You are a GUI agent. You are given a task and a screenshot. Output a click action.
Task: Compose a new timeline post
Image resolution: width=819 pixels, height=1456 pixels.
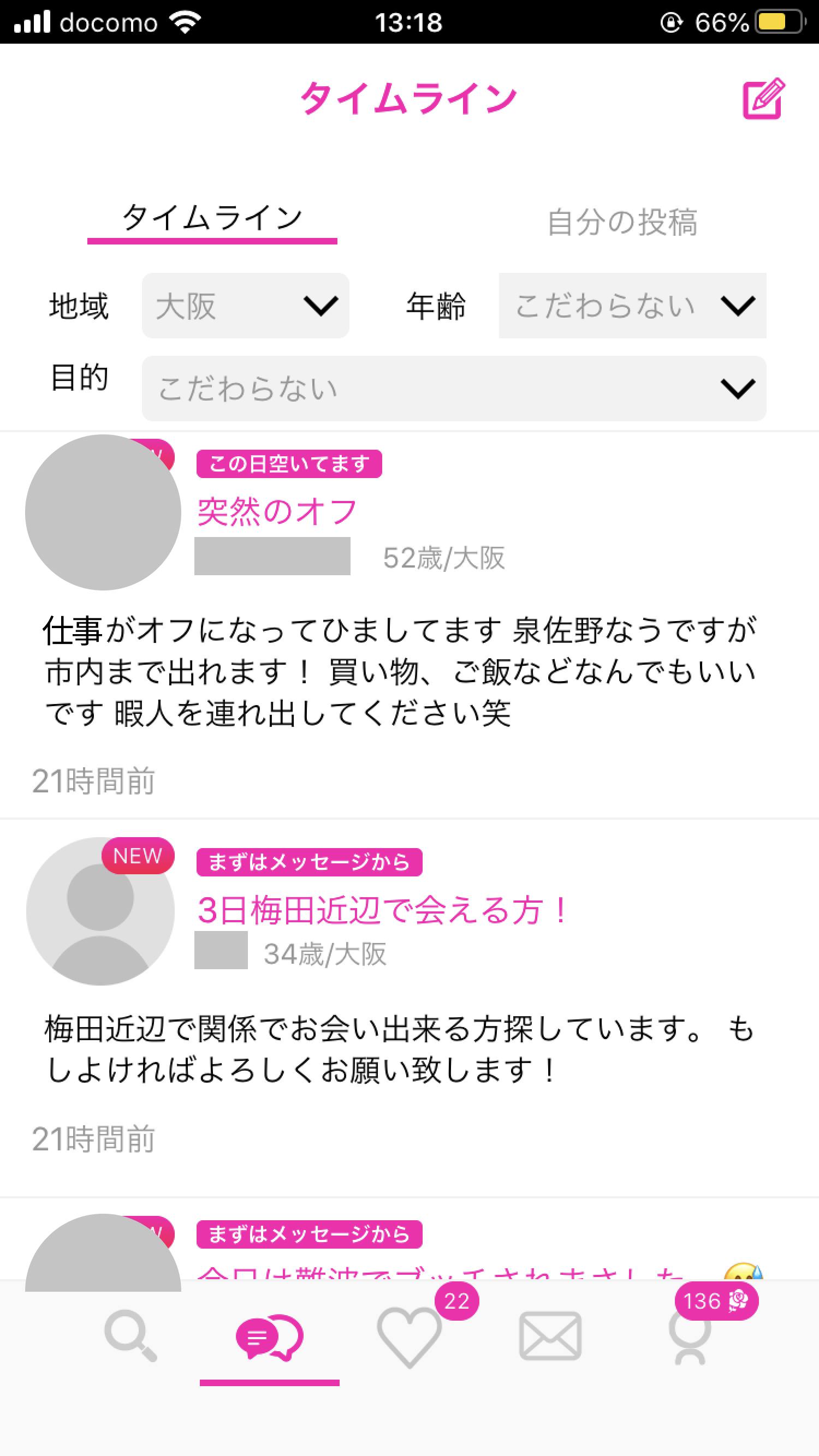point(763,98)
